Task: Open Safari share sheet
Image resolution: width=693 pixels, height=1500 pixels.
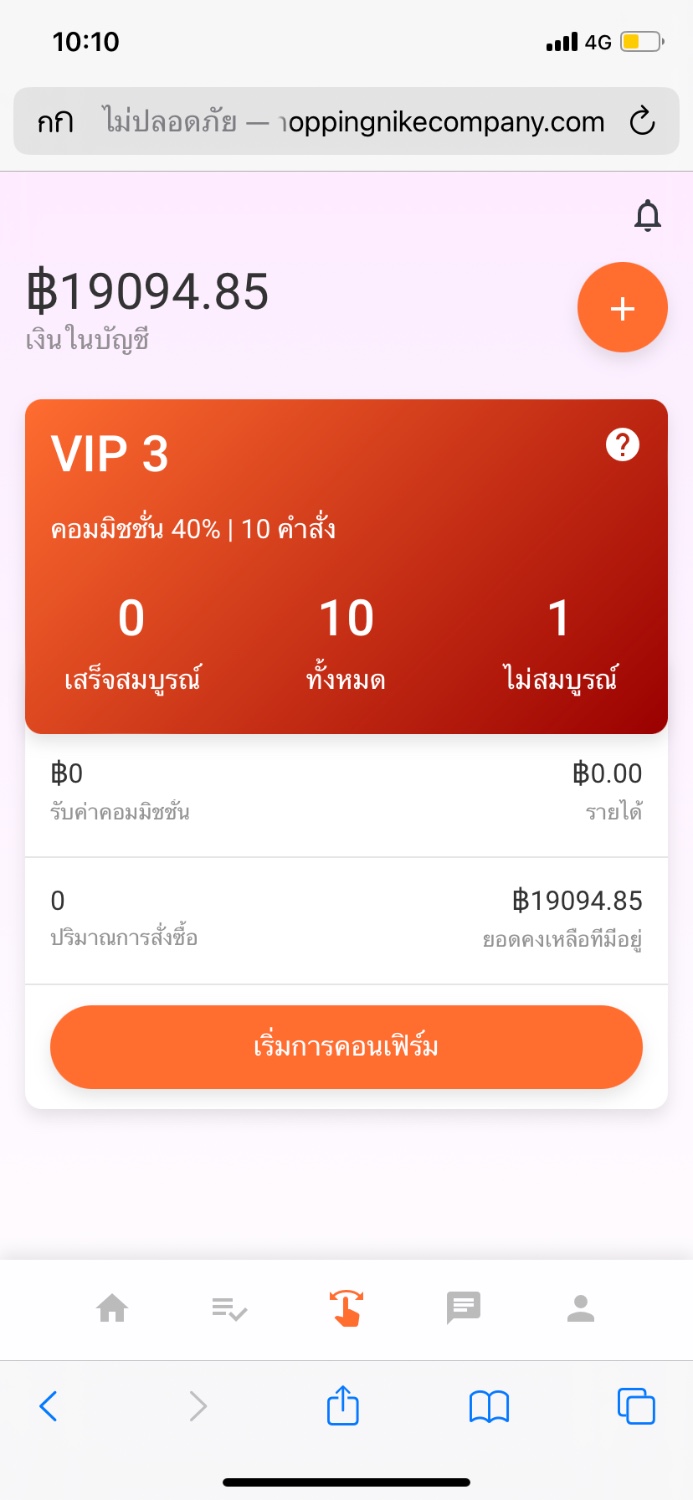Action: click(x=343, y=1404)
